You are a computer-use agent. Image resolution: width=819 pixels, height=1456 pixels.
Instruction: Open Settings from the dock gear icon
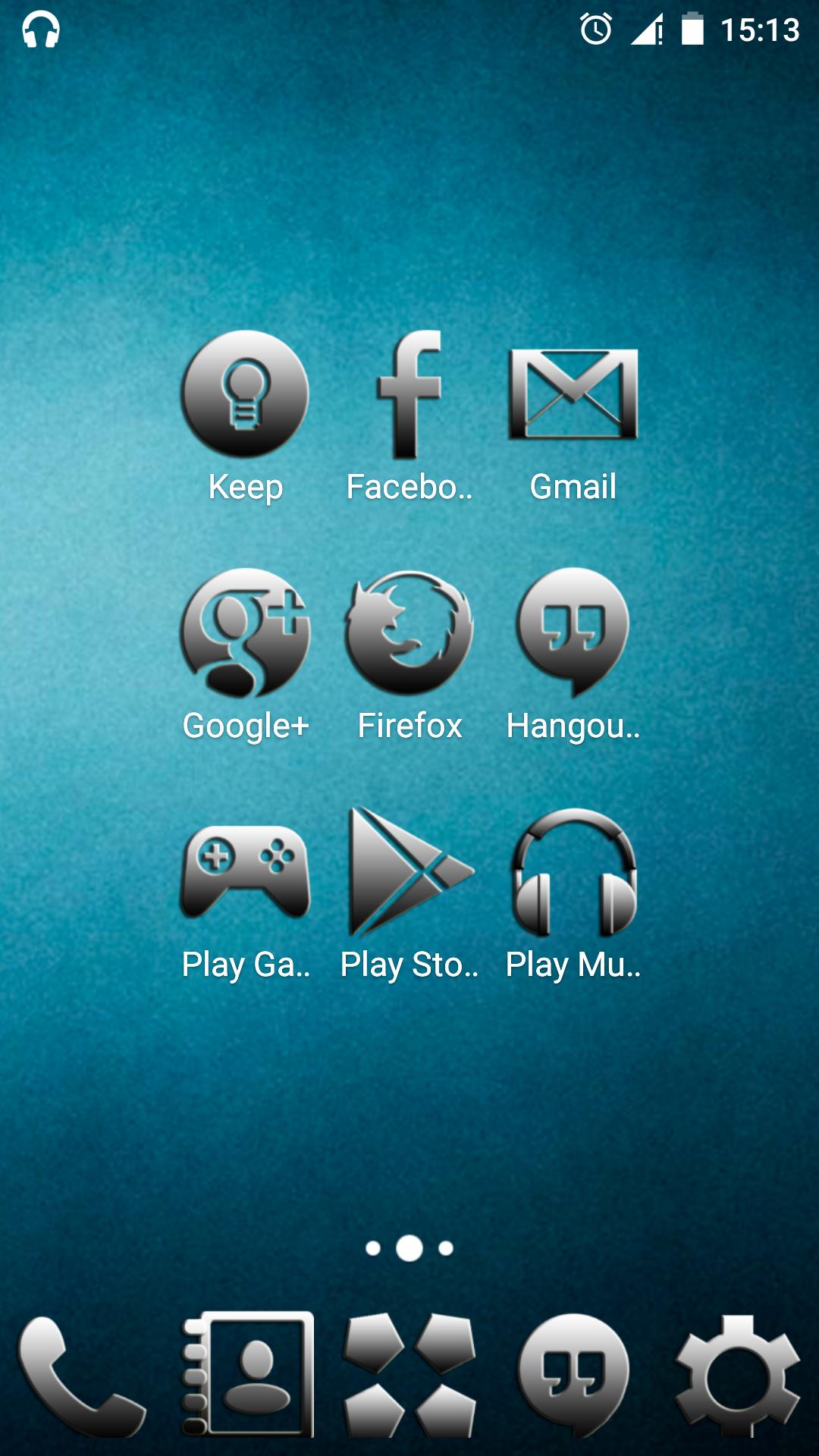737,1374
